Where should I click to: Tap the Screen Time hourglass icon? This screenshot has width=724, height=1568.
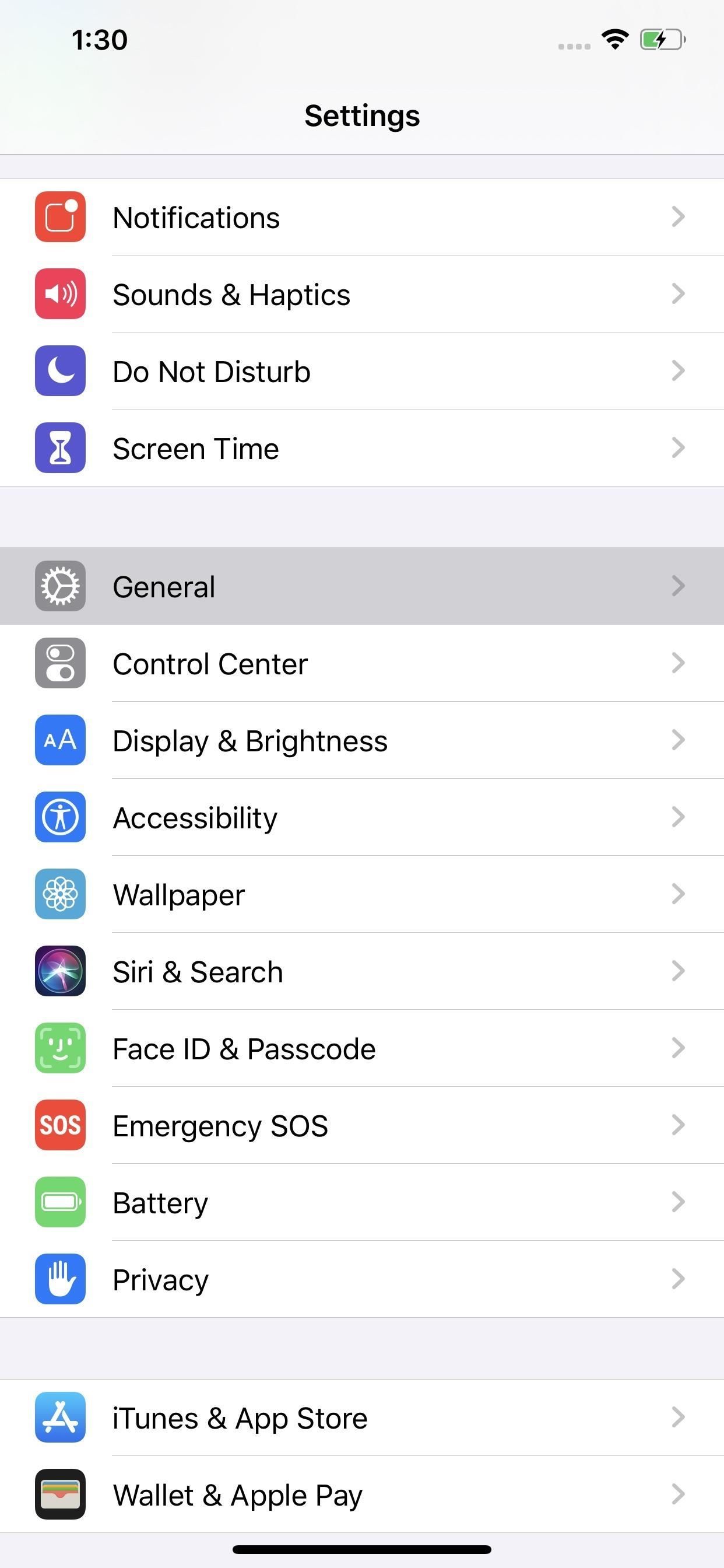click(59, 449)
